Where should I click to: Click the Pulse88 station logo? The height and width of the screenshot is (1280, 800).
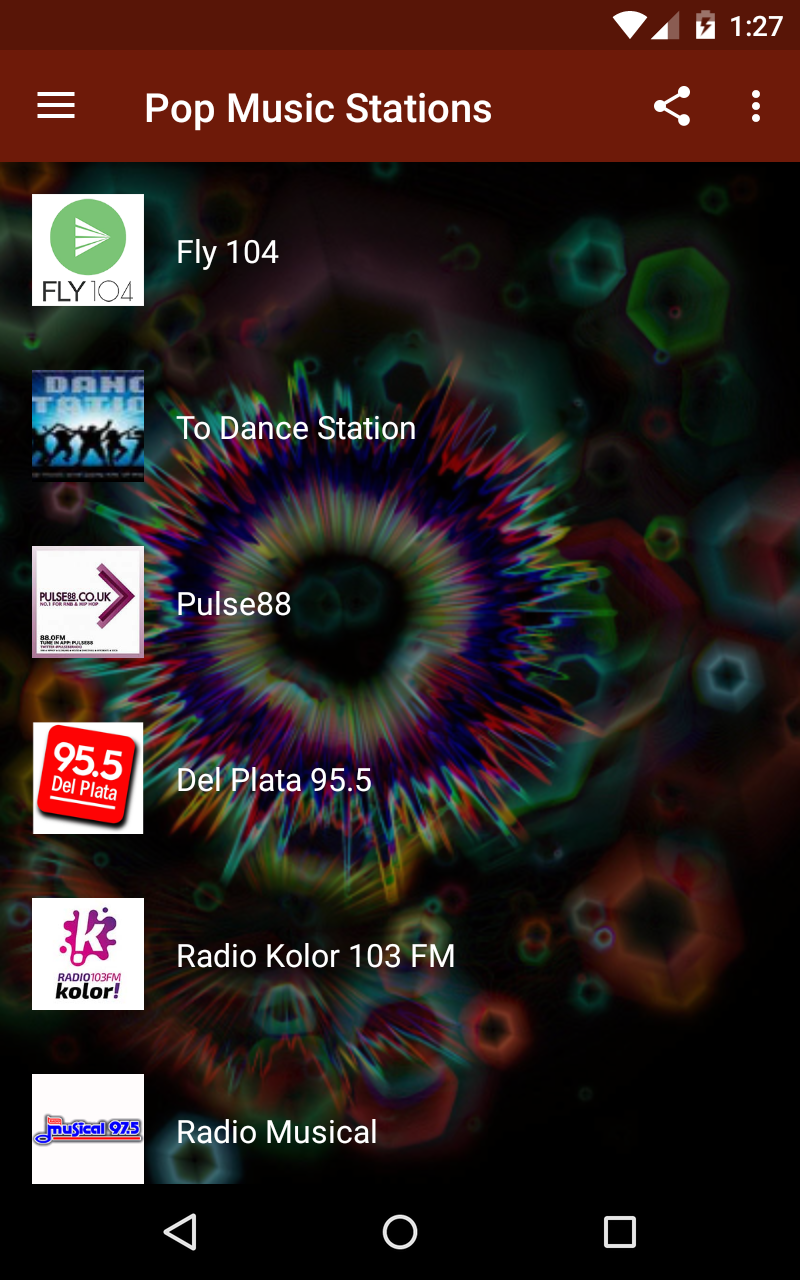click(88, 602)
